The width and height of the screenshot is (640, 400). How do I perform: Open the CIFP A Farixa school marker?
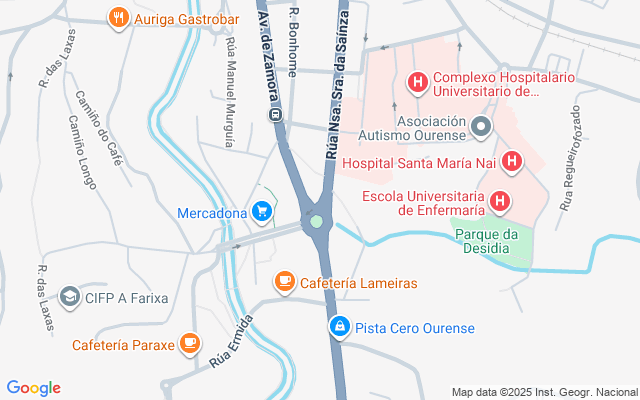tap(69, 297)
